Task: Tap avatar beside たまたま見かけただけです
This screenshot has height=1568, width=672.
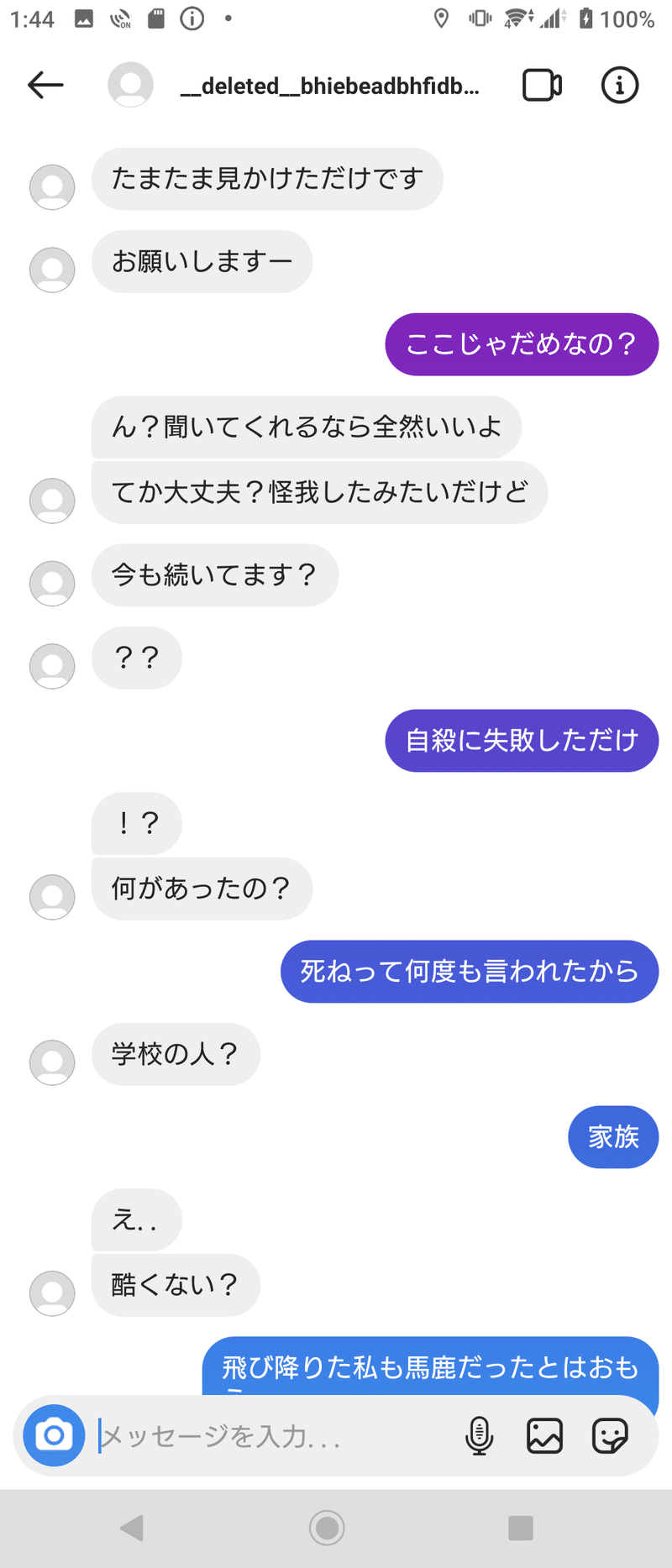Action: click(52, 186)
